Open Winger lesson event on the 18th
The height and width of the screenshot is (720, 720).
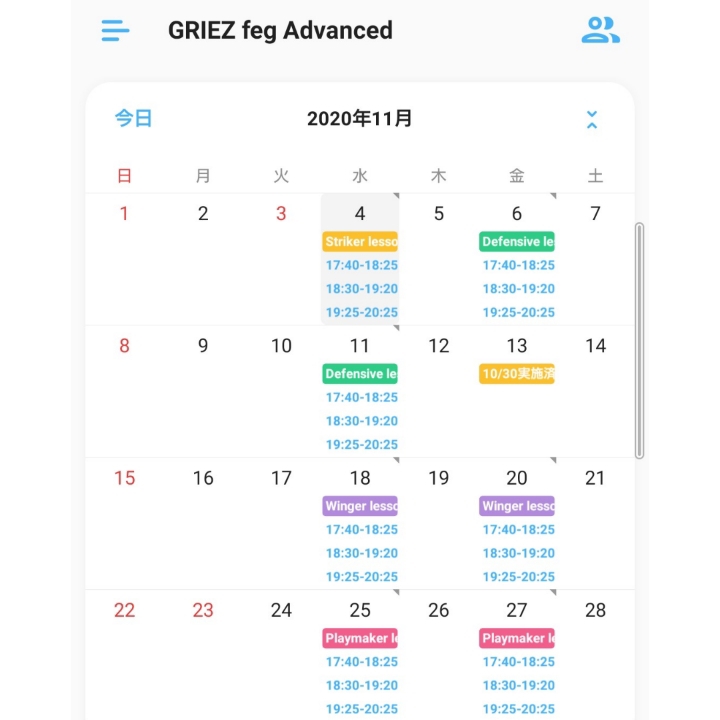click(x=360, y=505)
